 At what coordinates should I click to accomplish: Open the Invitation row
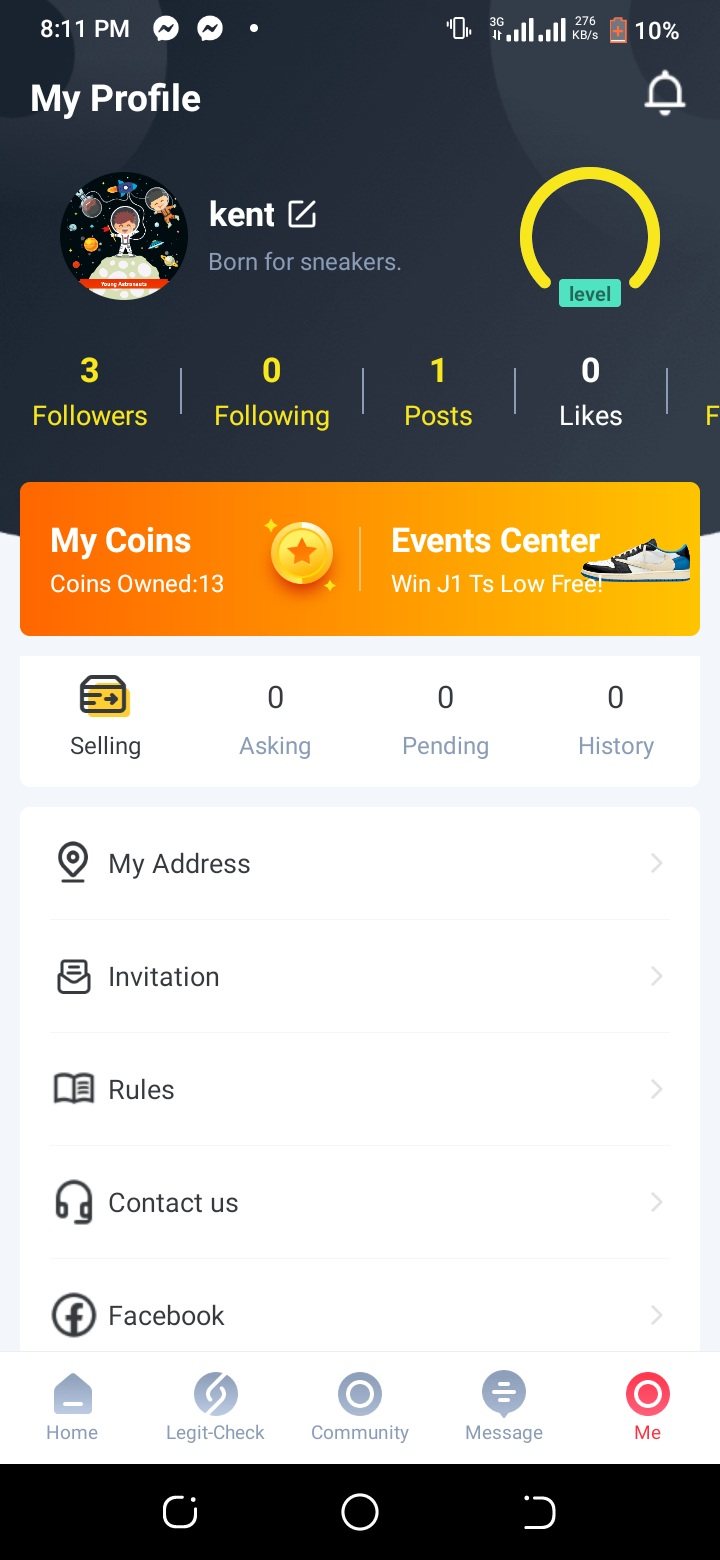[359, 976]
